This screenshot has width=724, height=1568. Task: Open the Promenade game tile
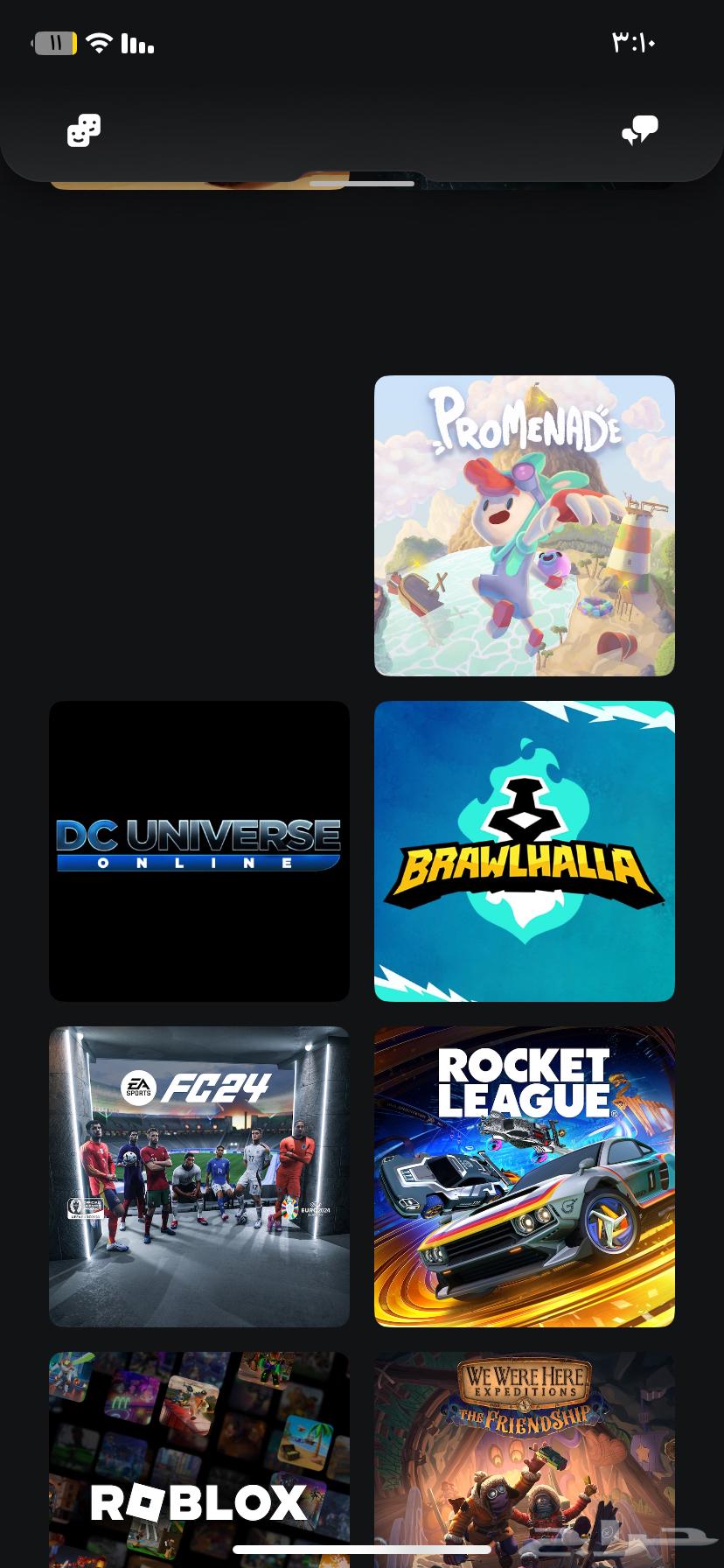tap(524, 526)
